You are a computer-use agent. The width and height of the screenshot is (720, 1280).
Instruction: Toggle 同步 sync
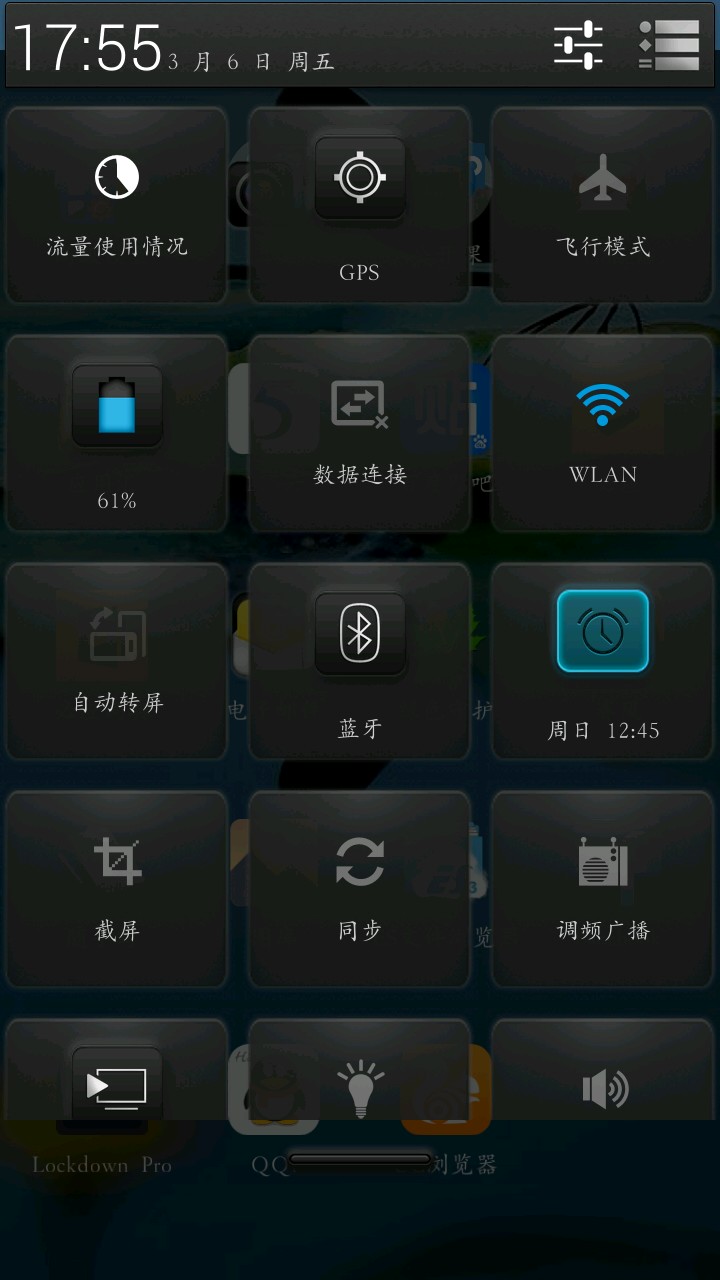pyautogui.click(x=360, y=888)
